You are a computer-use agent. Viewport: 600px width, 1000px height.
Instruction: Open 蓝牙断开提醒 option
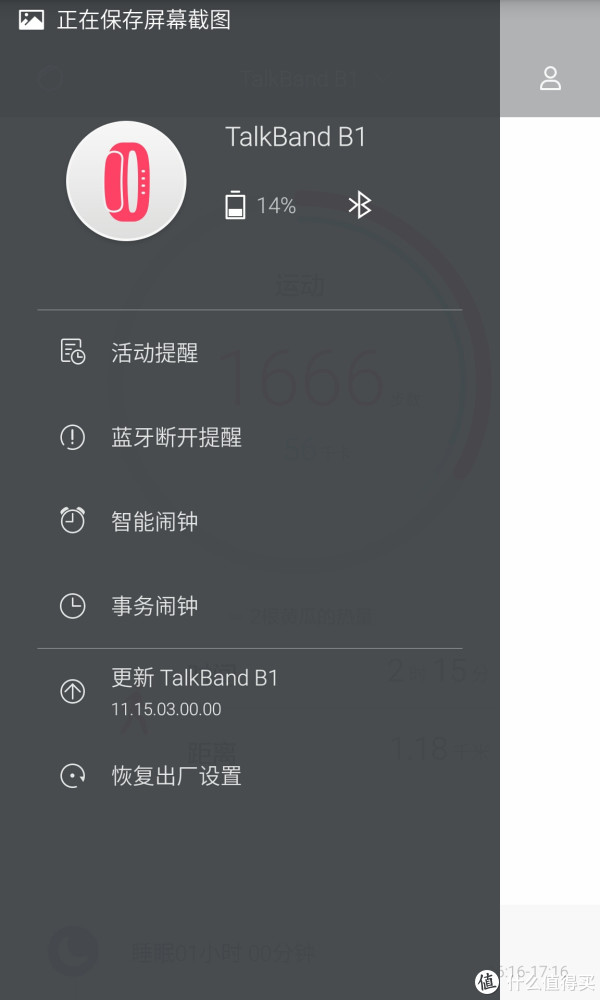[x=176, y=438]
